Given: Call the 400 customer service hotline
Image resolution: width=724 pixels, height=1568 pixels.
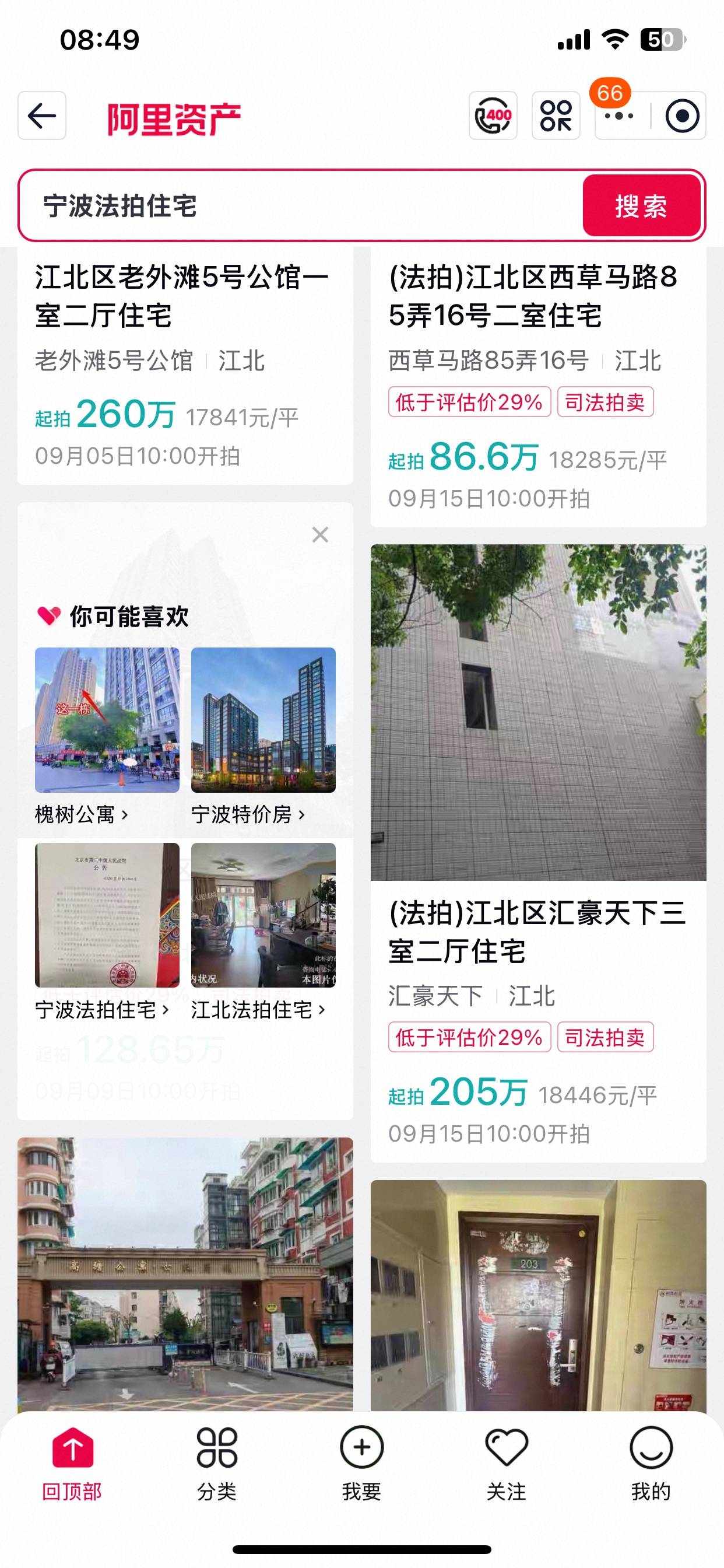Looking at the screenshot, I should [493, 116].
